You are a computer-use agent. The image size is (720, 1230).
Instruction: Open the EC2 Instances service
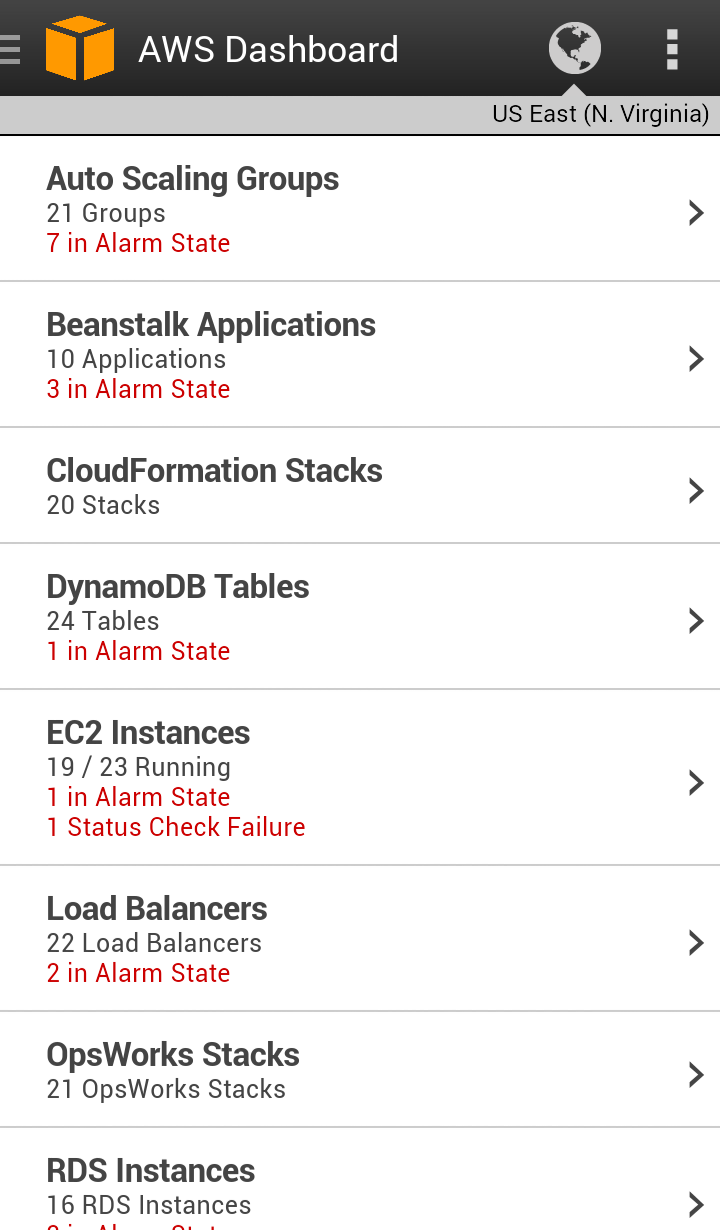pyautogui.click(x=360, y=778)
